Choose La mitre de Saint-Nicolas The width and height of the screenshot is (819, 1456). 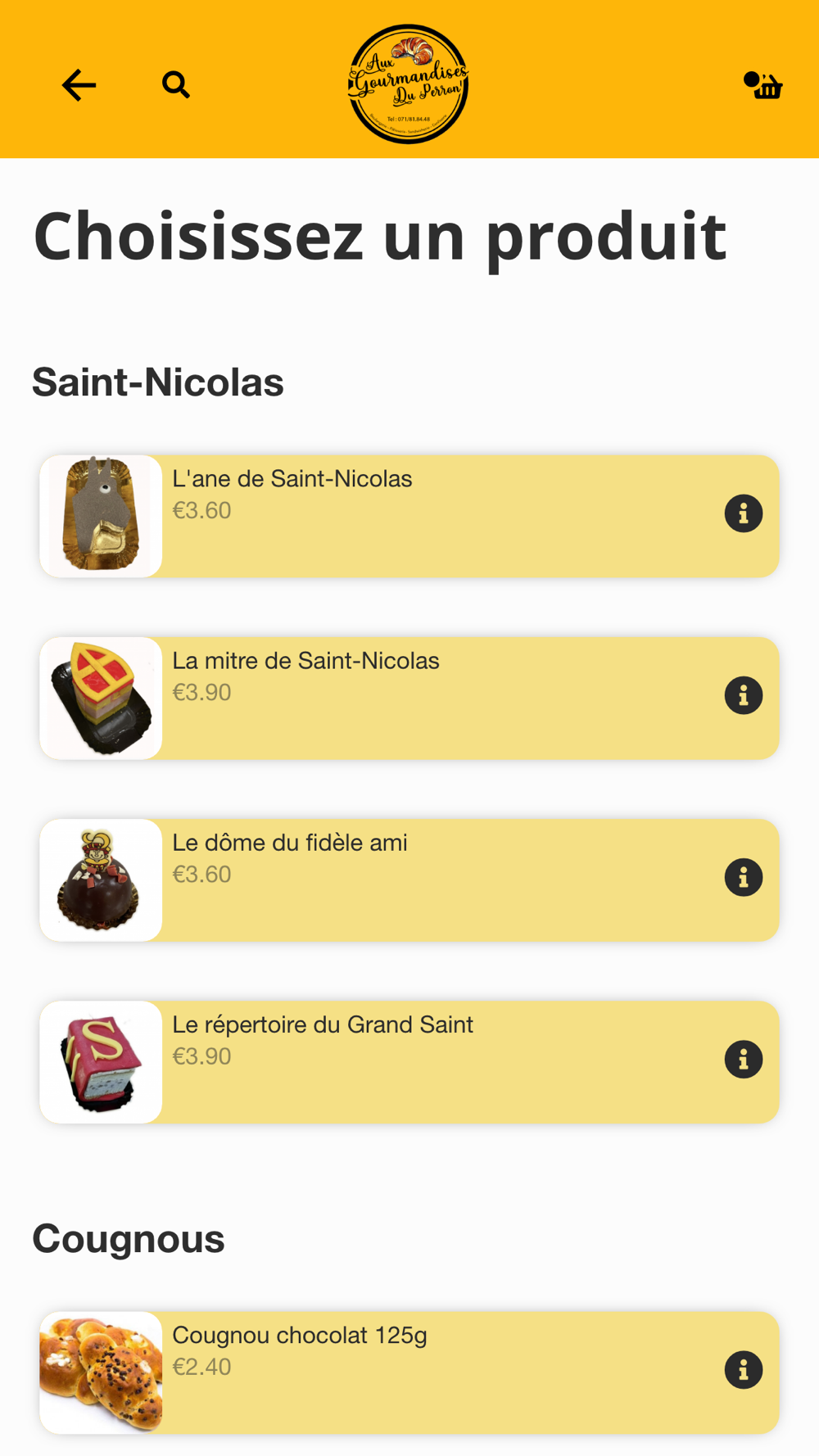click(409, 698)
